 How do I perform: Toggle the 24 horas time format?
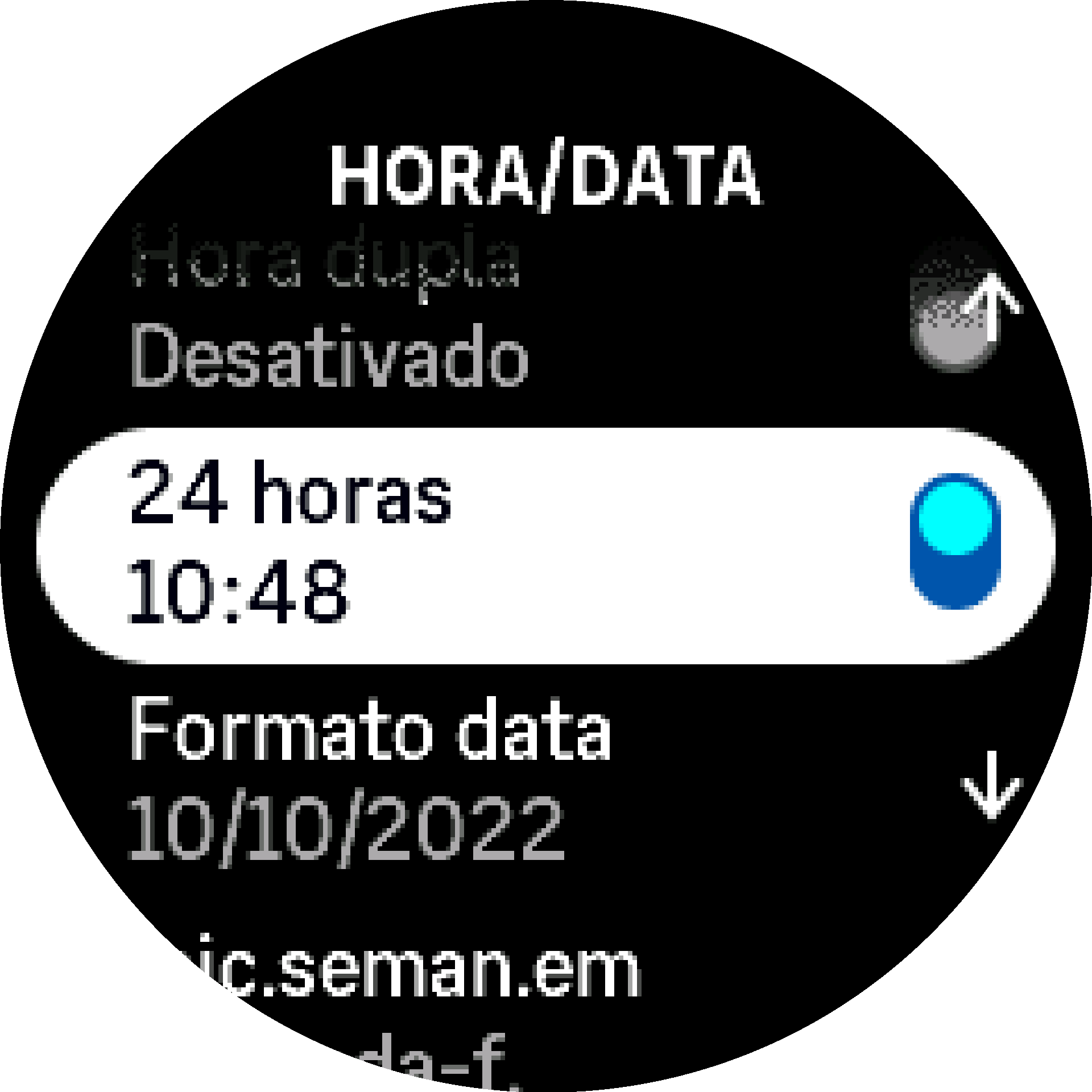click(x=955, y=541)
